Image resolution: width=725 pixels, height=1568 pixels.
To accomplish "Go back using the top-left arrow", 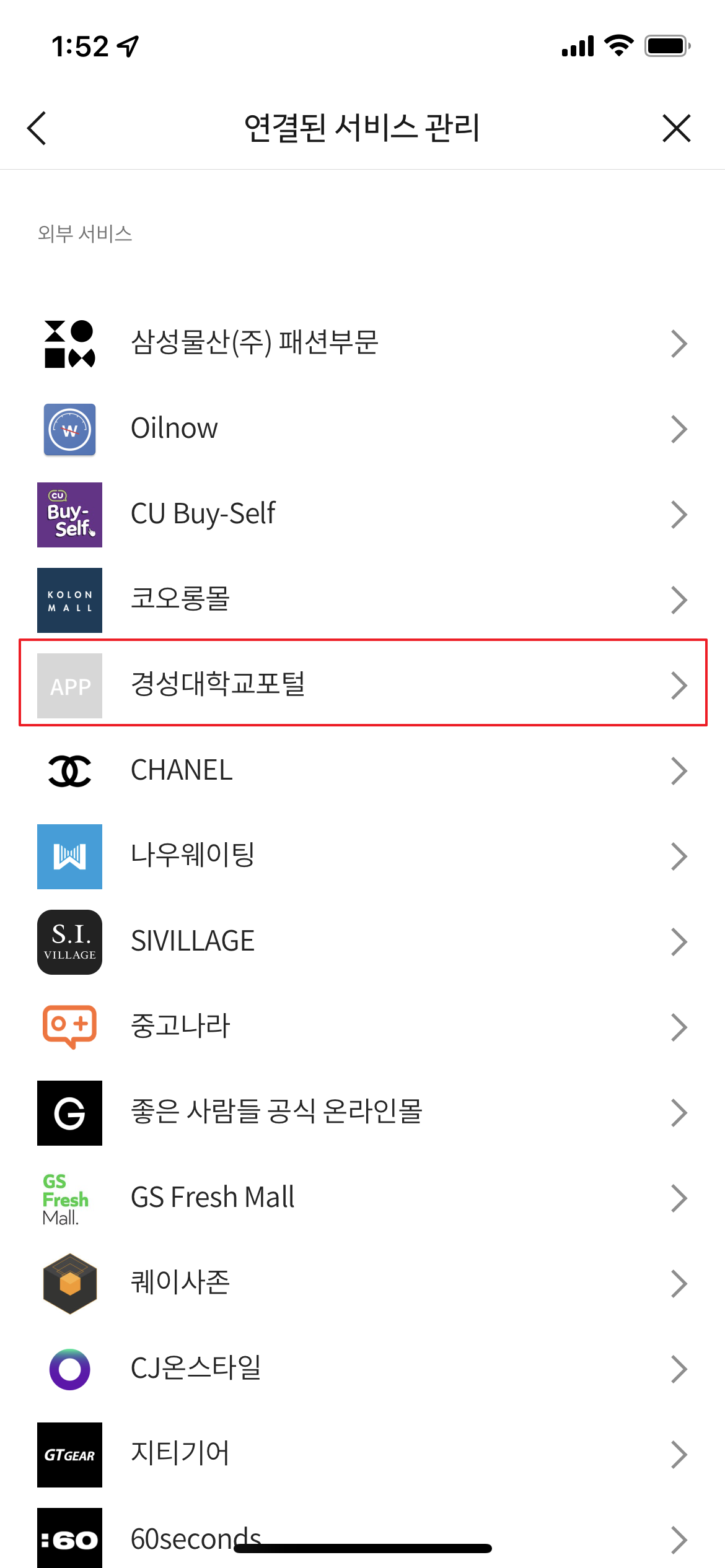I will tap(37, 128).
